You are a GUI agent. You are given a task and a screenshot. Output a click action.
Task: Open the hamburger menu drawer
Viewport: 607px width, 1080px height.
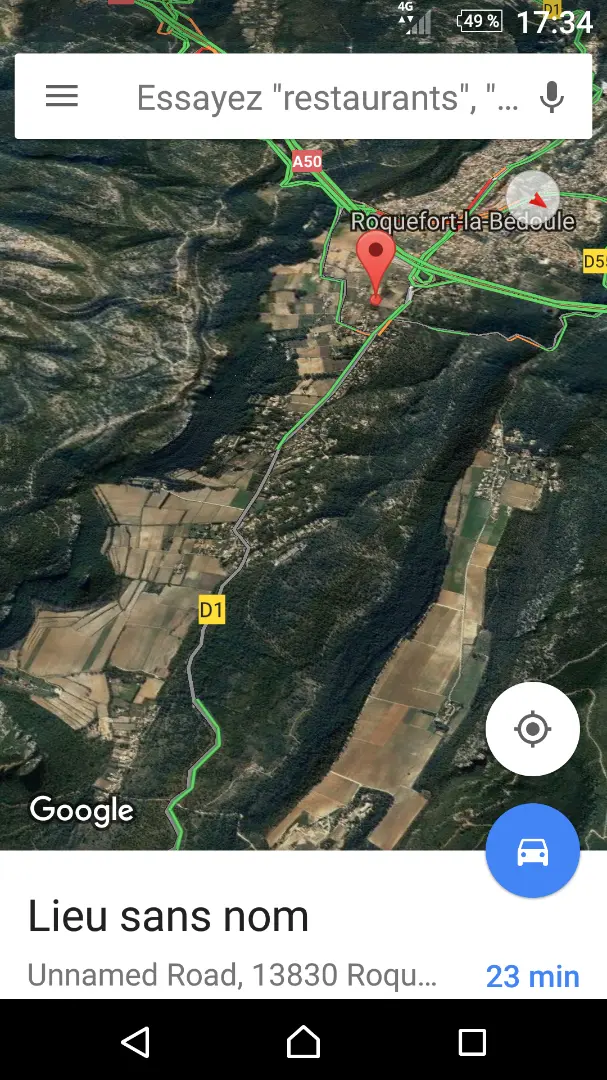pyautogui.click(x=62, y=96)
